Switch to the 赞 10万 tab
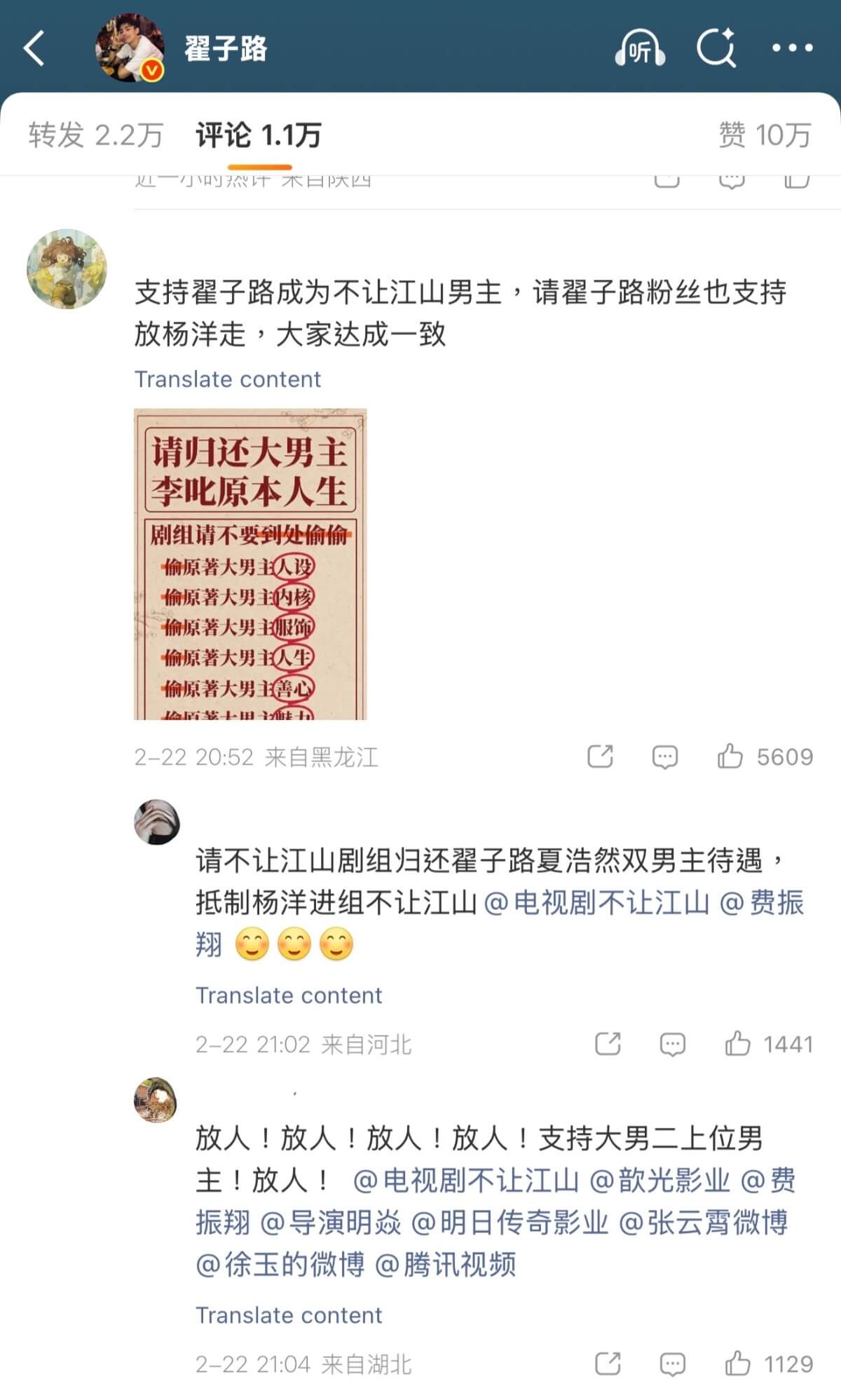 [765, 135]
